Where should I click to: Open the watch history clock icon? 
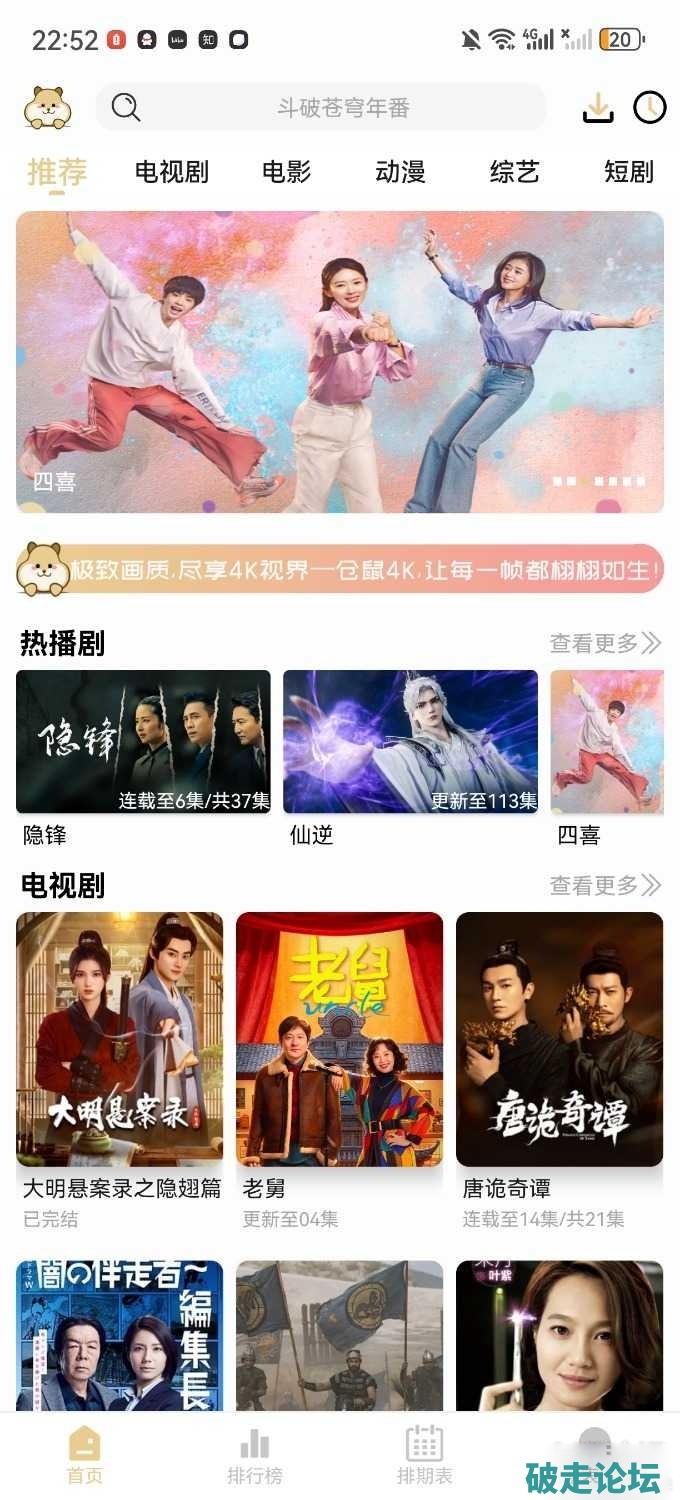[650, 107]
